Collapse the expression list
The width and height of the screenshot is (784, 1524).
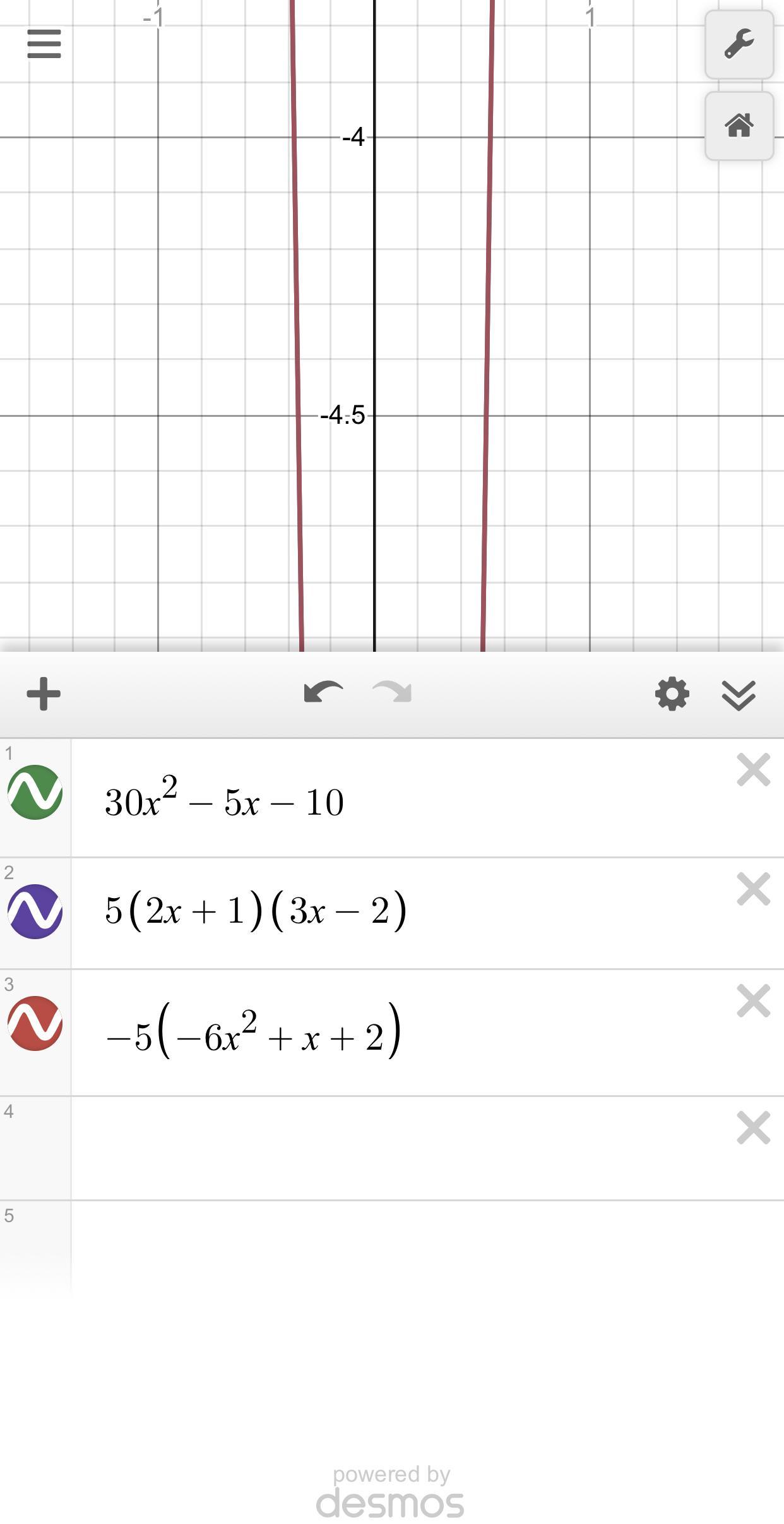coord(739,695)
